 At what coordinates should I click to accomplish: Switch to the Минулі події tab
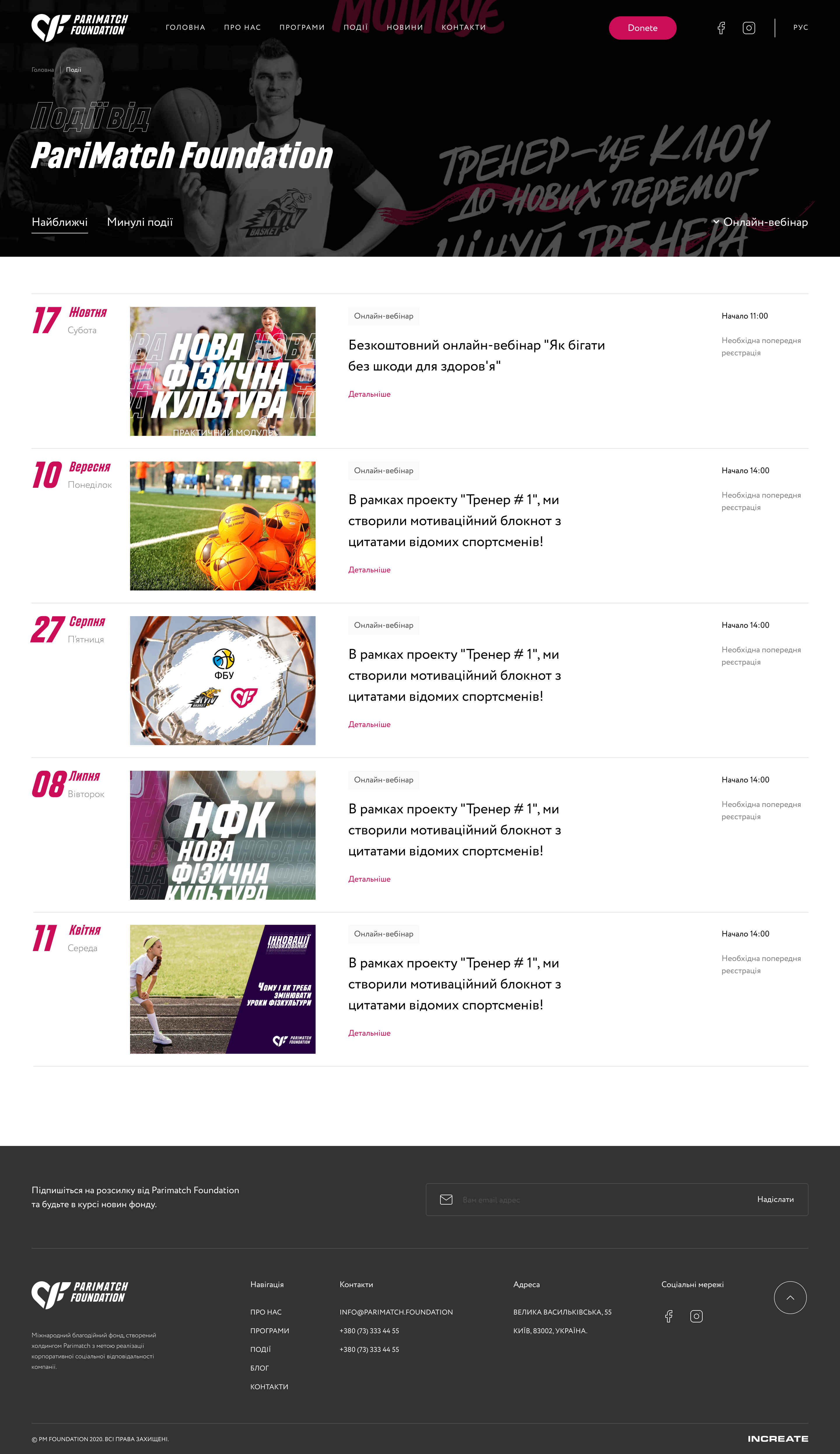click(140, 222)
